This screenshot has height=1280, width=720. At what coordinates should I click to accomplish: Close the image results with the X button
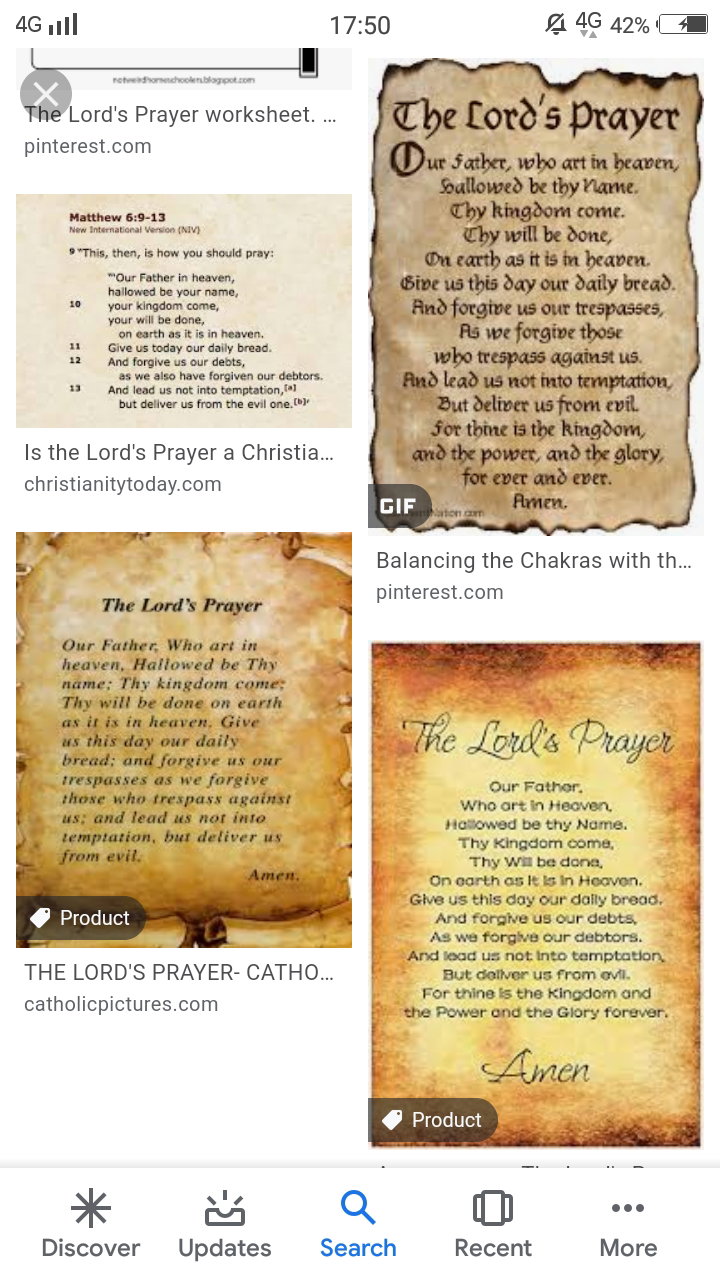[46, 94]
